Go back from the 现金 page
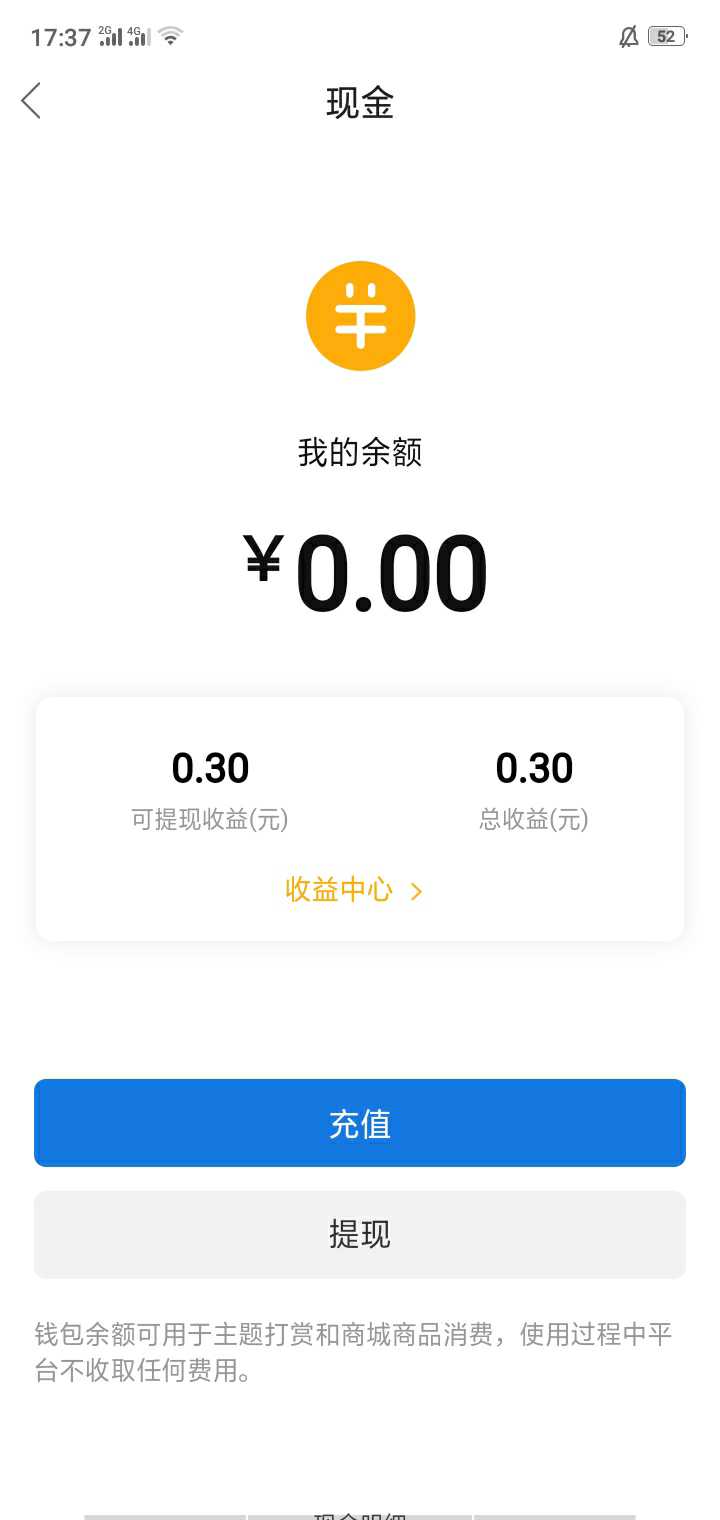The width and height of the screenshot is (720, 1520). point(31,101)
